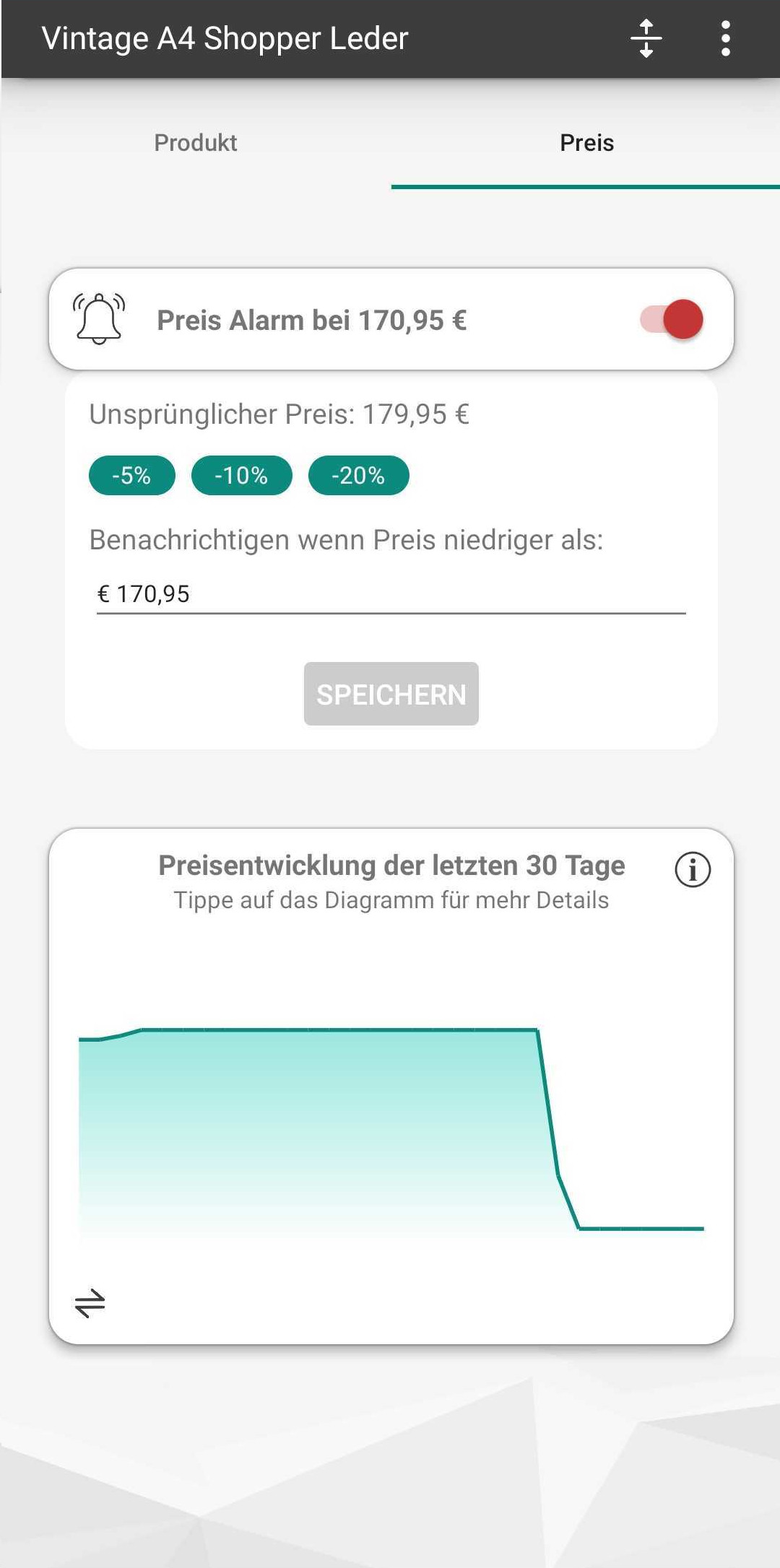
Task: Choose the -5% discount chip
Action: 131,475
